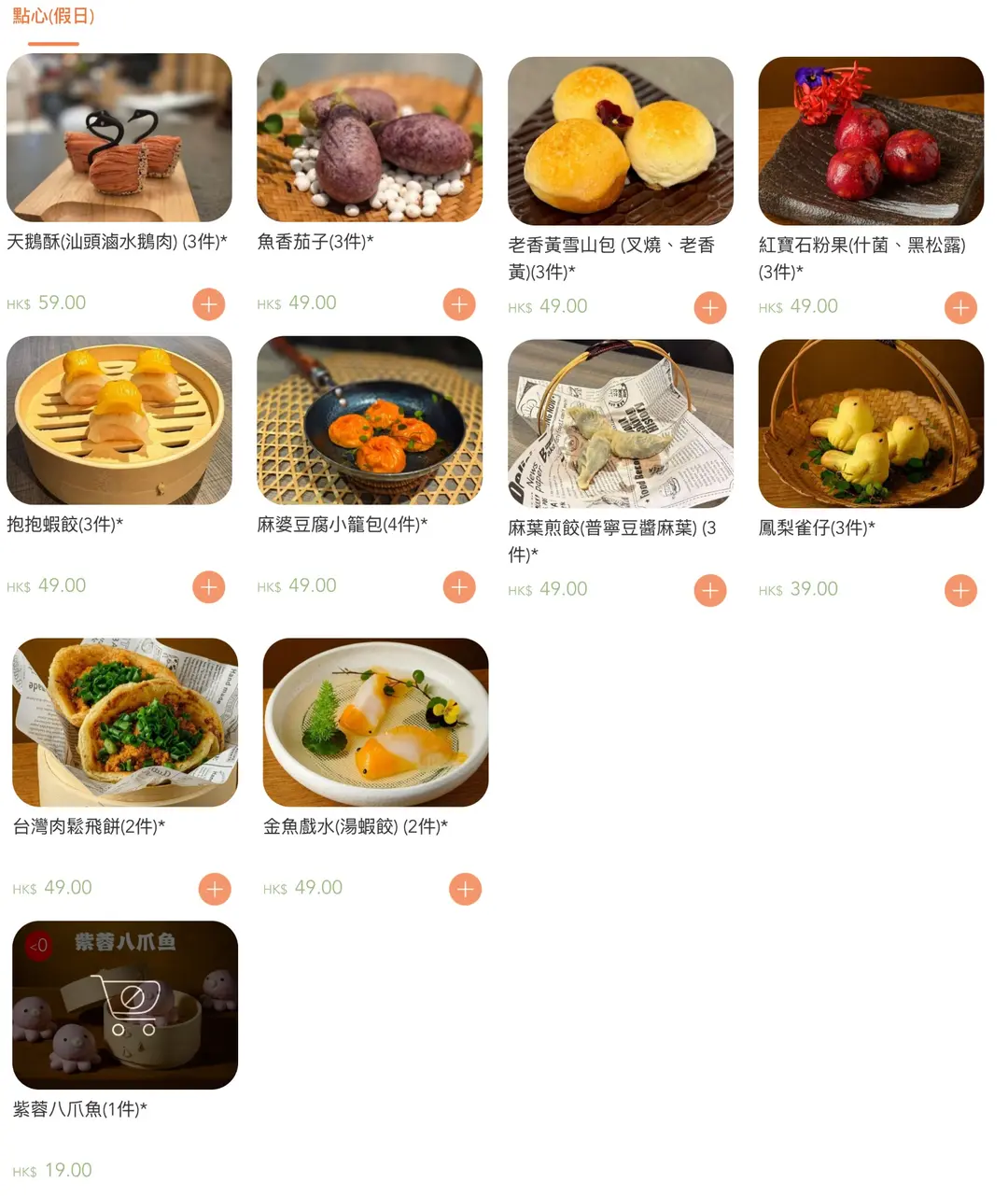Add 魚香茄子 to the cart
Screen dimensions: 1008x1196
click(459, 304)
